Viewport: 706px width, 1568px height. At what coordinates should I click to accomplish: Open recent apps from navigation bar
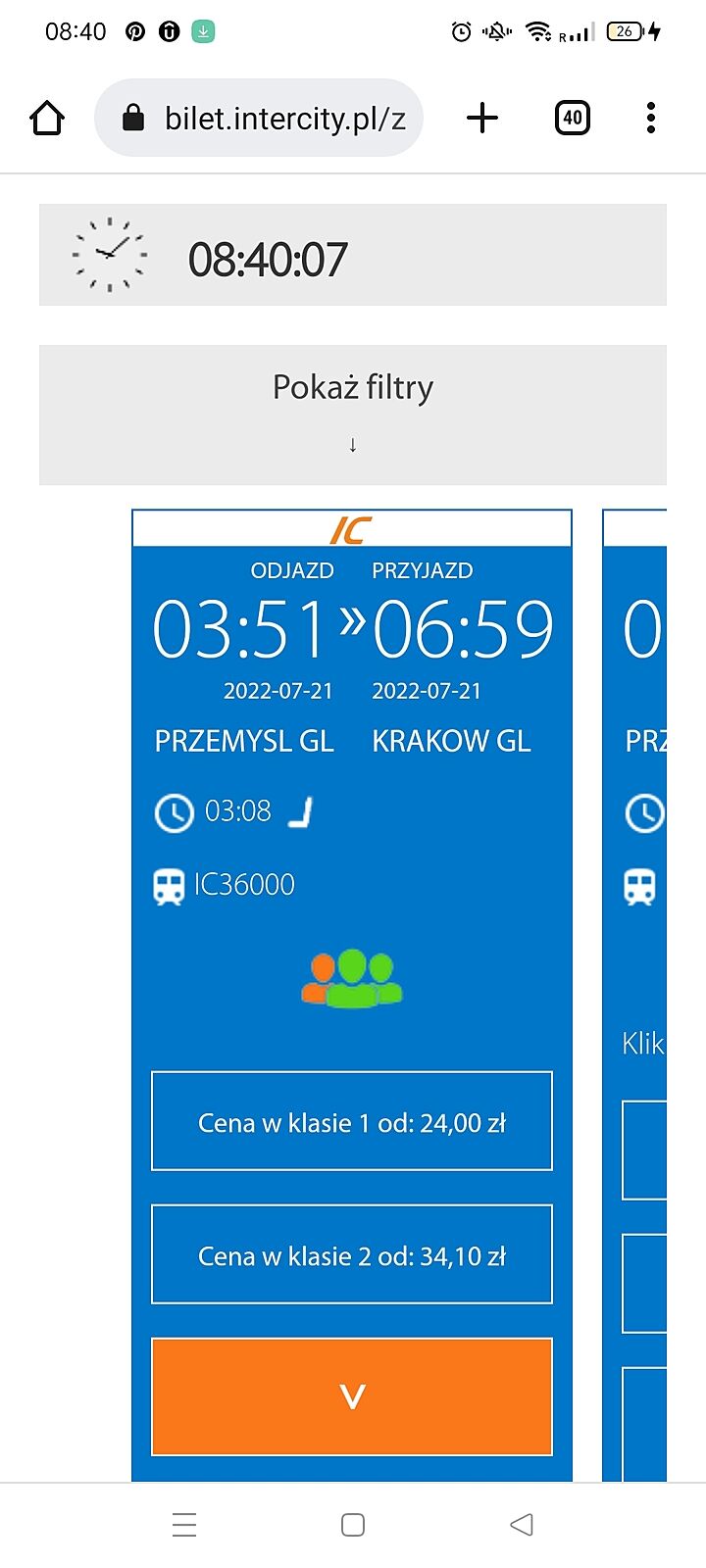click(184, 1524)
